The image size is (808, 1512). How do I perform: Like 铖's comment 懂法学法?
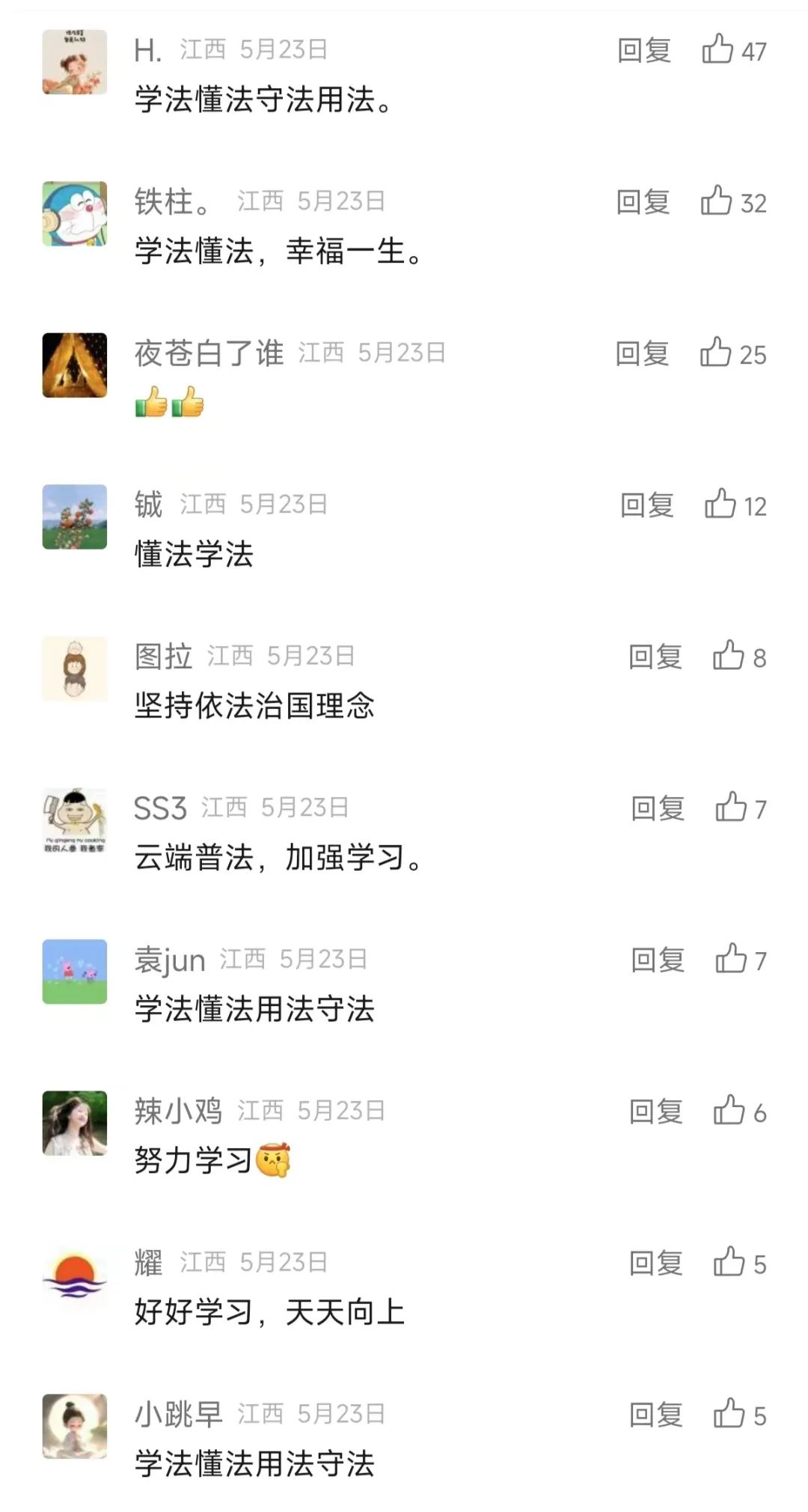click(720, 504)
